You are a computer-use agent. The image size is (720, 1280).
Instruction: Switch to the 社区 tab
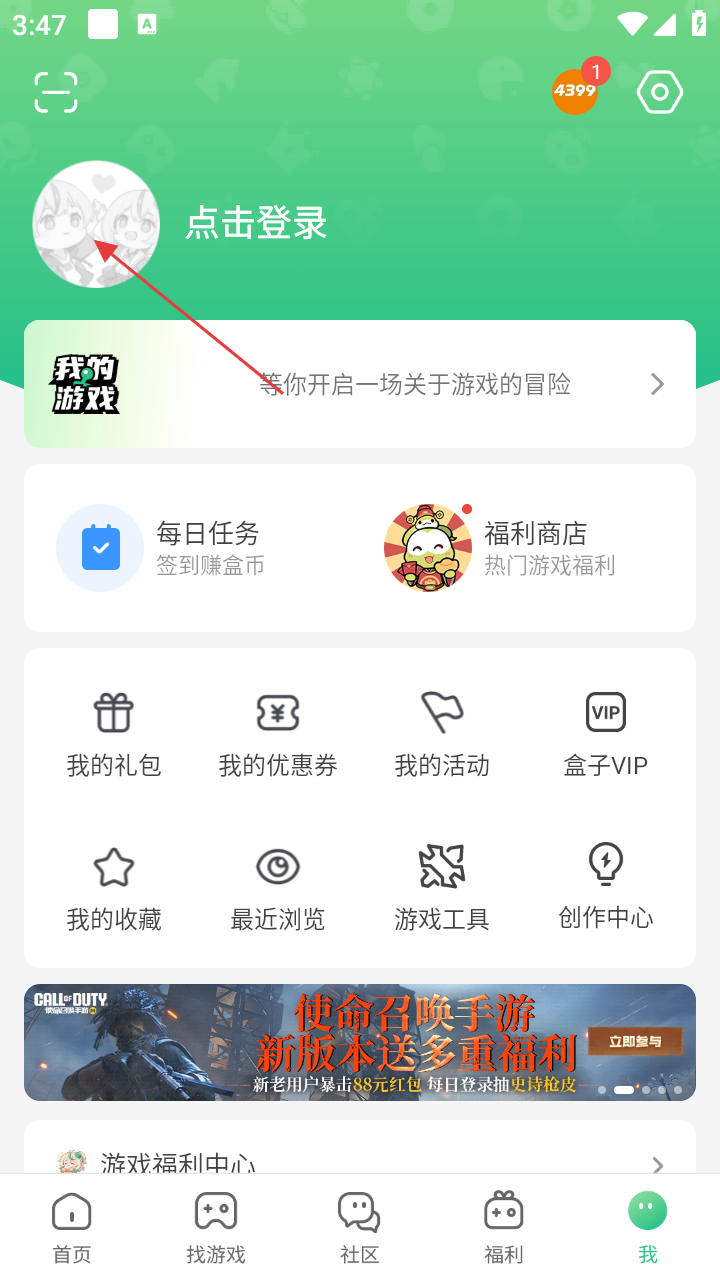(x=360, y=1228)
